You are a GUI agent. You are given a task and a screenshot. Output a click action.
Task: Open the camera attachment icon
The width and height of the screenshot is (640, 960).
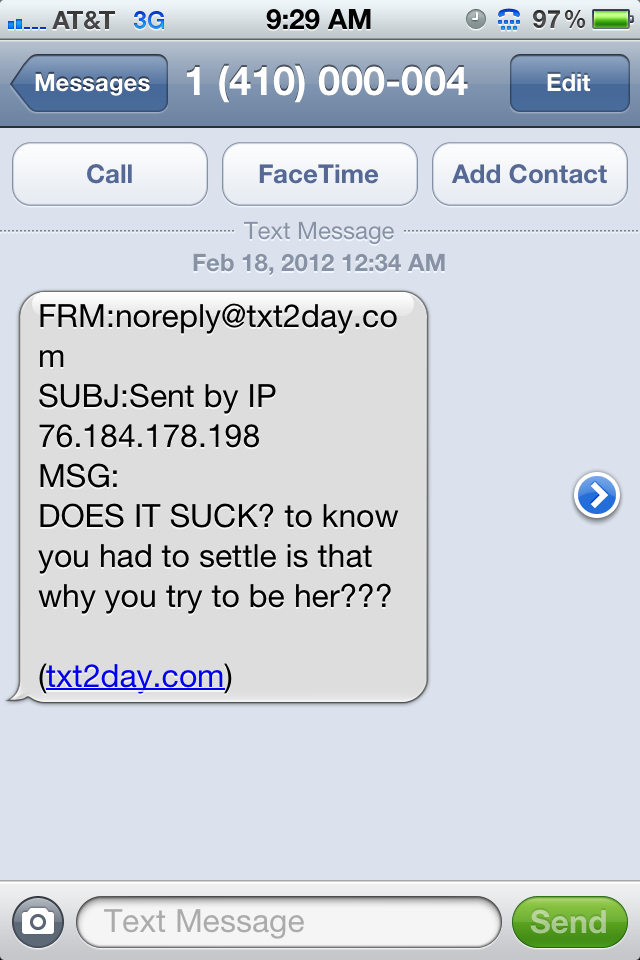point(38,921)
